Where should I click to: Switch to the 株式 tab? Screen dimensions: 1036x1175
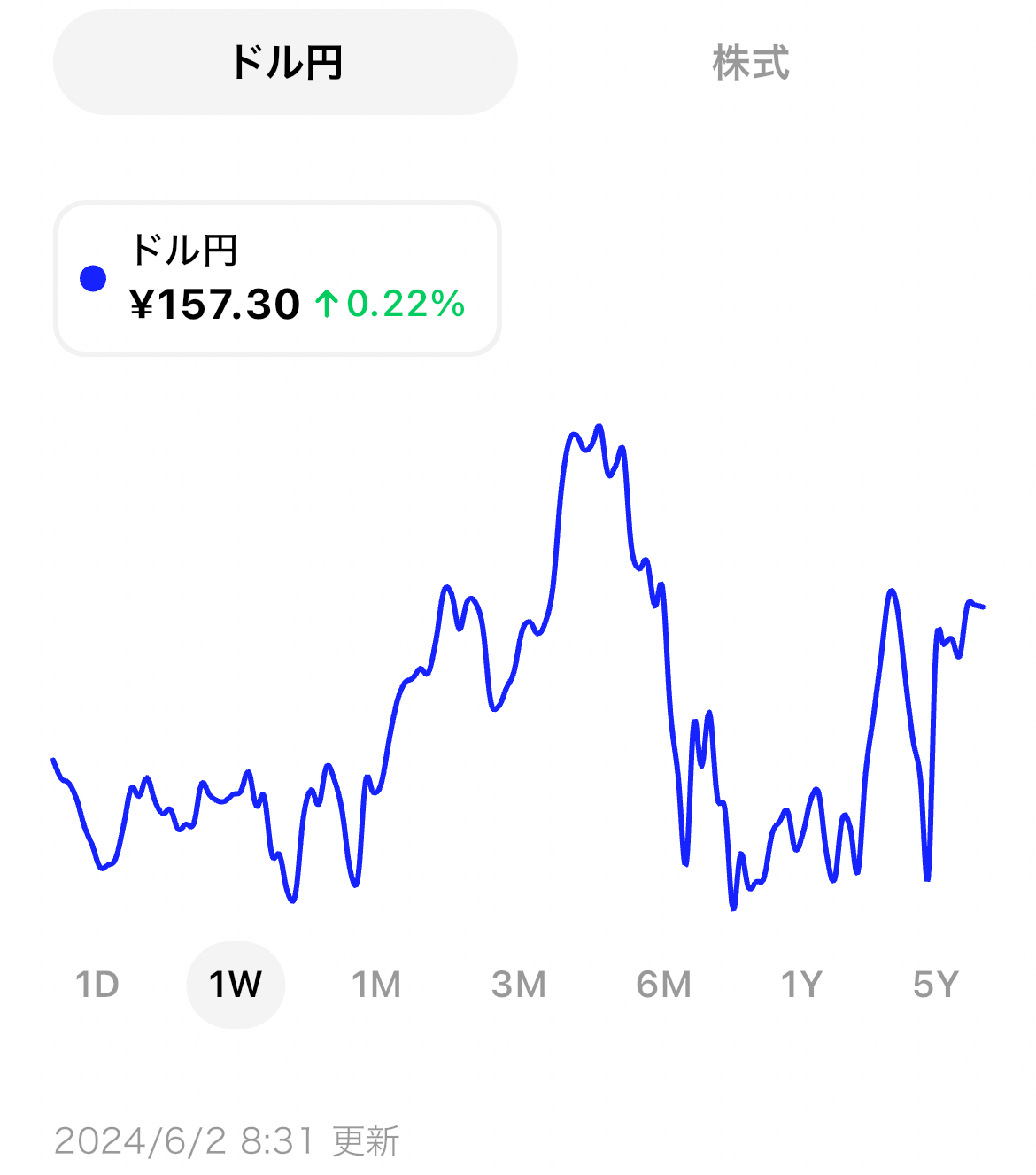750,63
